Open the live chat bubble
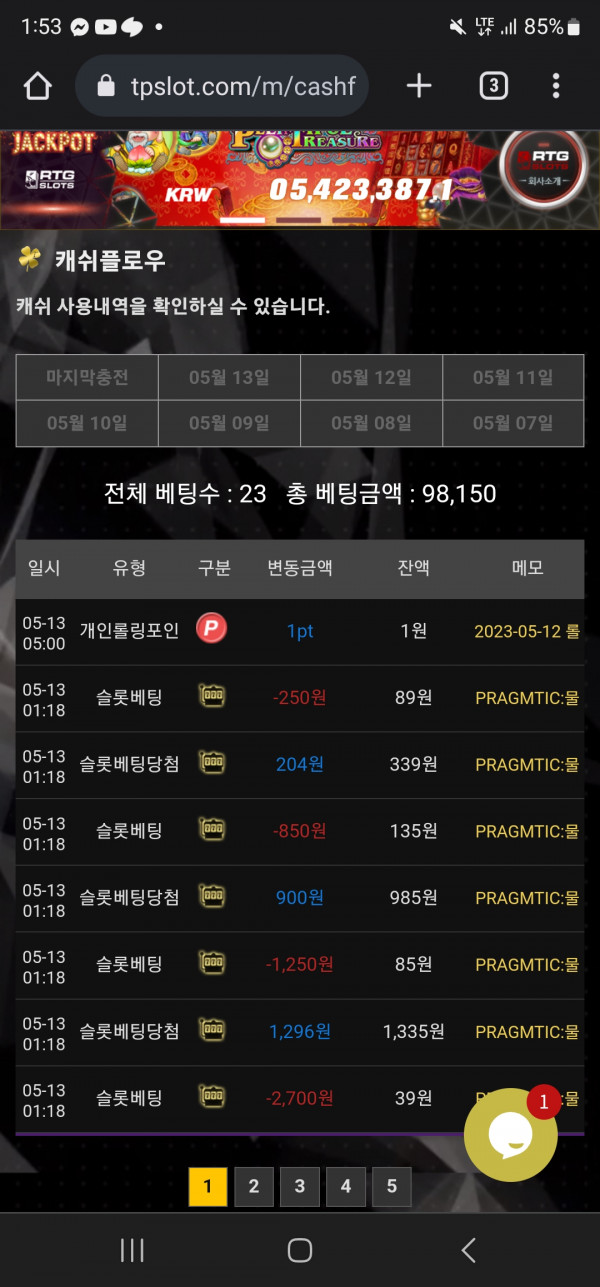Image resolution: width=600 pixels, height=1287 pixels. 510,1135
